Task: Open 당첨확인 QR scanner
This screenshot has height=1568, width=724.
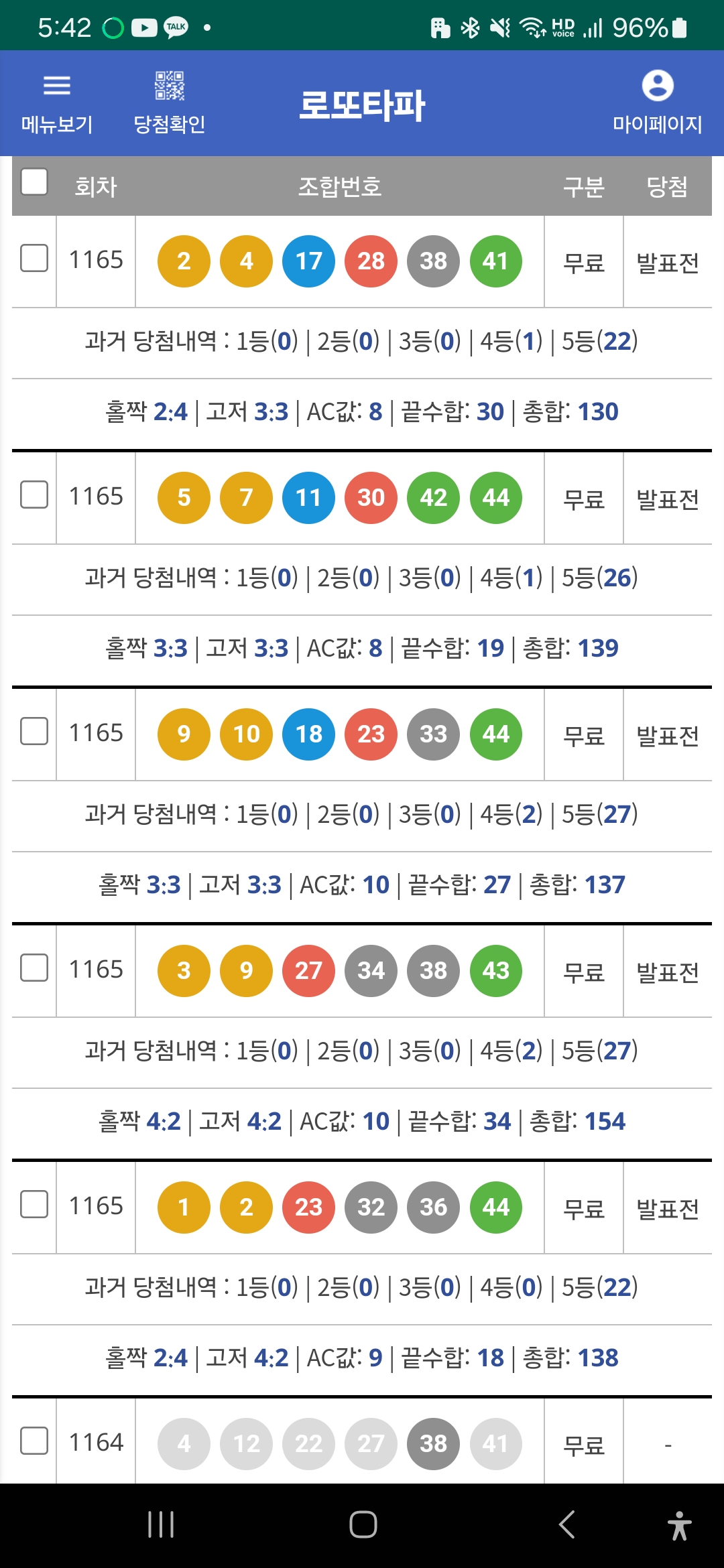Action: 170,103
